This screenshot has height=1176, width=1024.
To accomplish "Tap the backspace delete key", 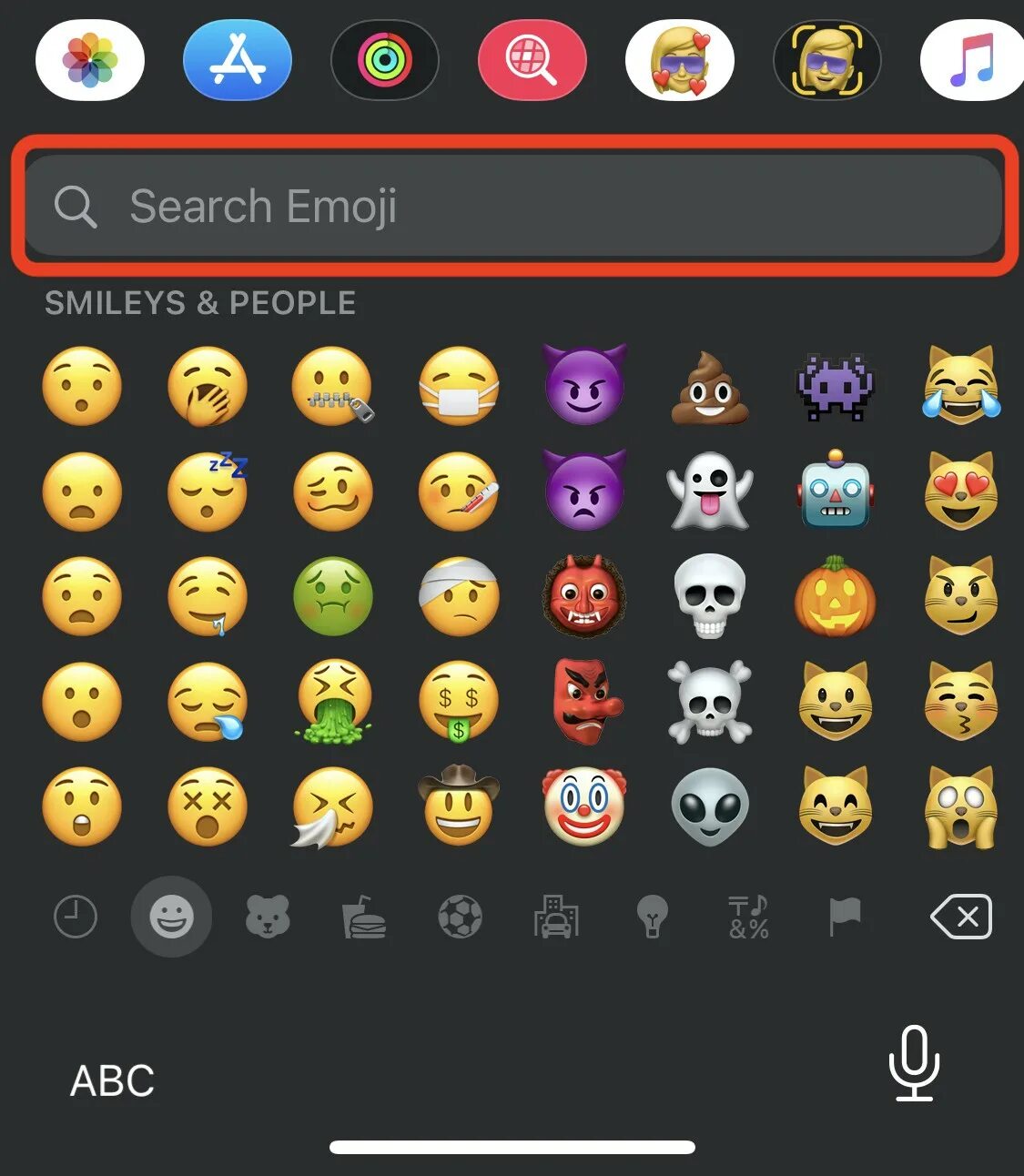I will point(961,917).
